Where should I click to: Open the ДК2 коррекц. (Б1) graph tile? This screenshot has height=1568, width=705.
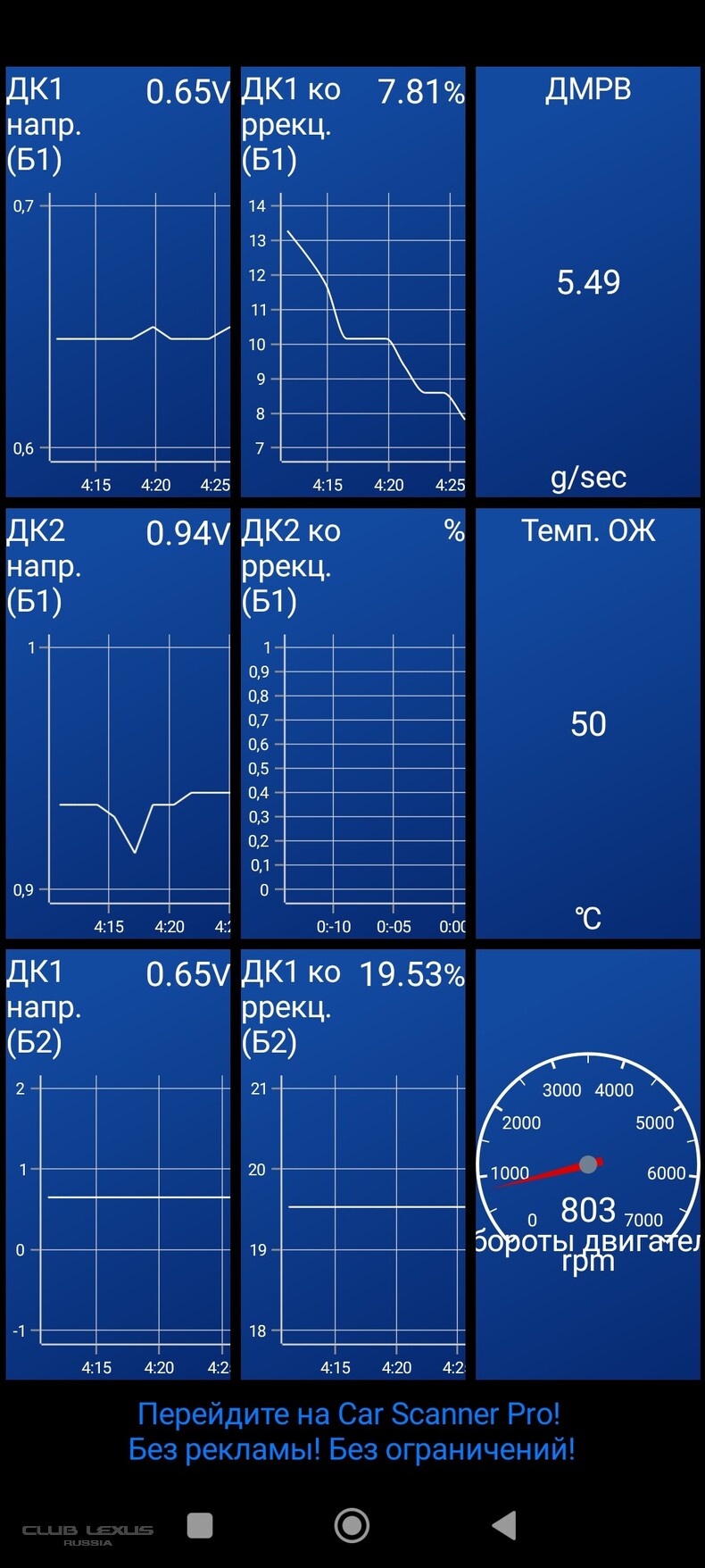pos(352,723)
